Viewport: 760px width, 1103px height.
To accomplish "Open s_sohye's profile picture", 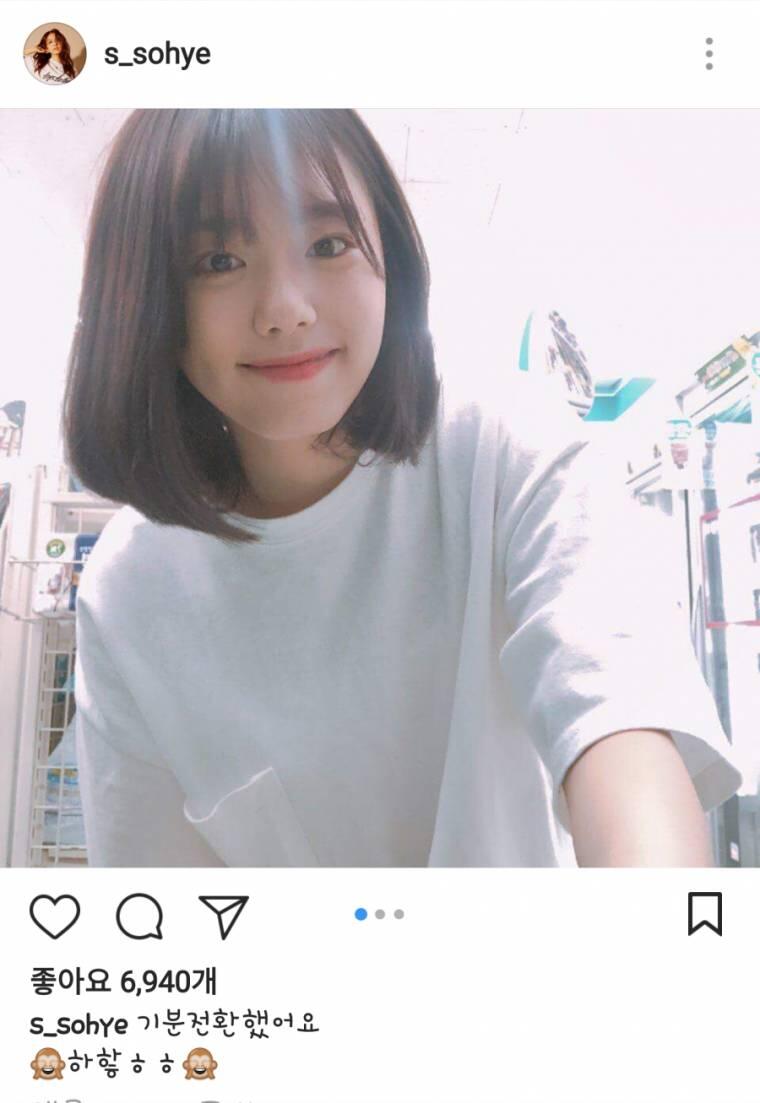I will [54, 54].
